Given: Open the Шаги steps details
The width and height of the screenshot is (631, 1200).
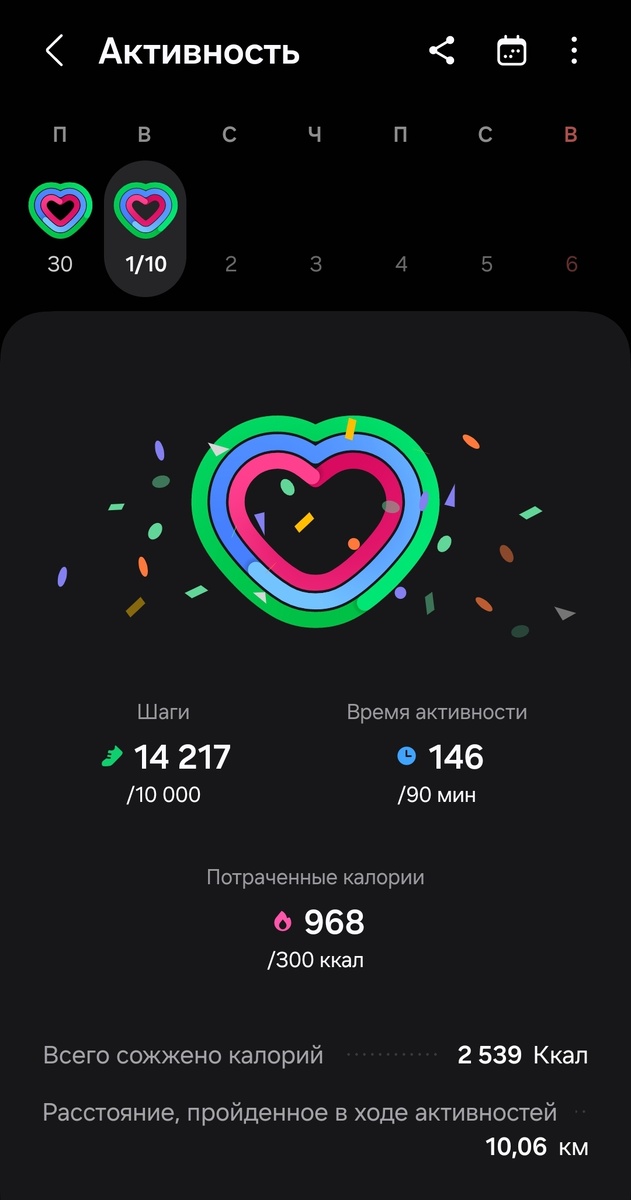Looking at the screenshot, I should pyautogui.click(x=166, y=756).
